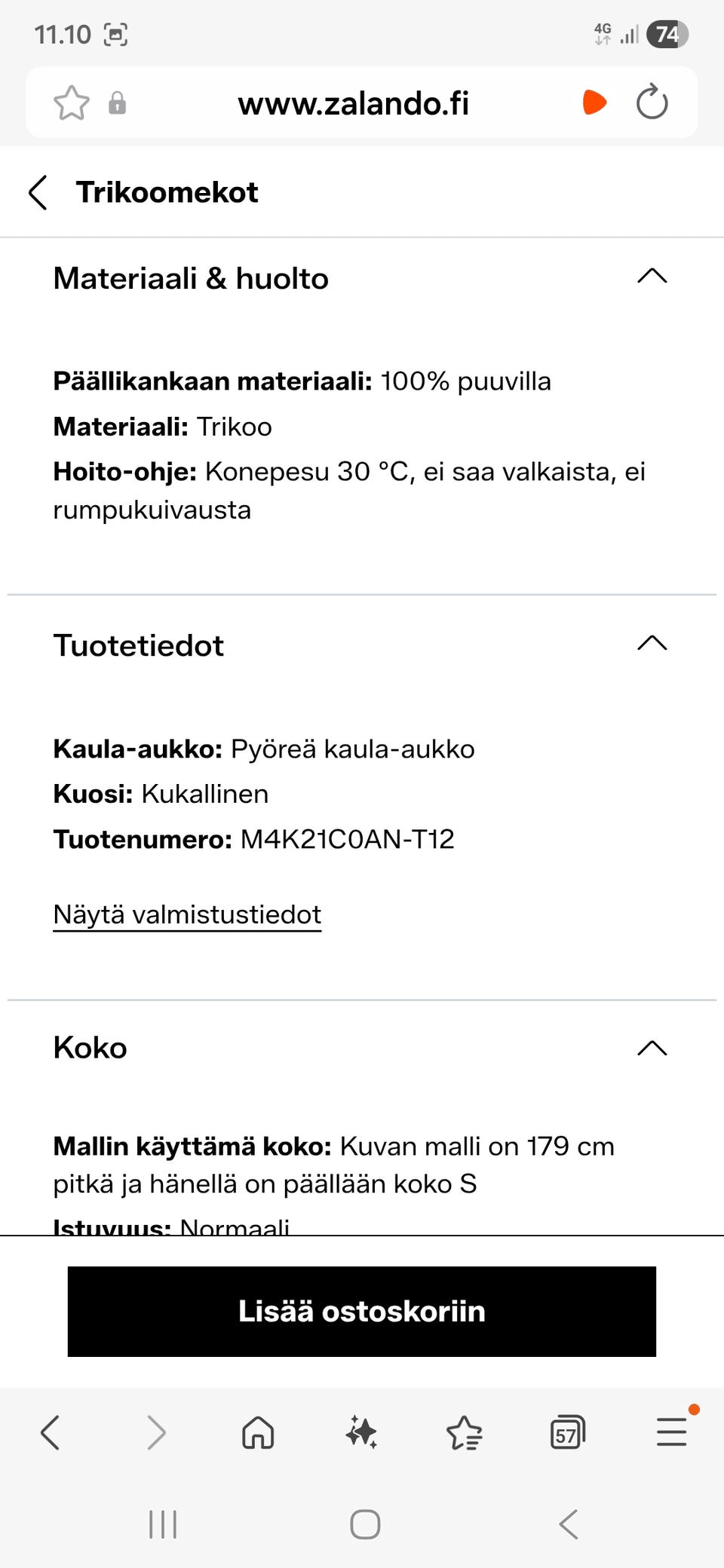724x1568 pixels.
Task: Collapse the Tuotetiedot section
Action: 652,645
